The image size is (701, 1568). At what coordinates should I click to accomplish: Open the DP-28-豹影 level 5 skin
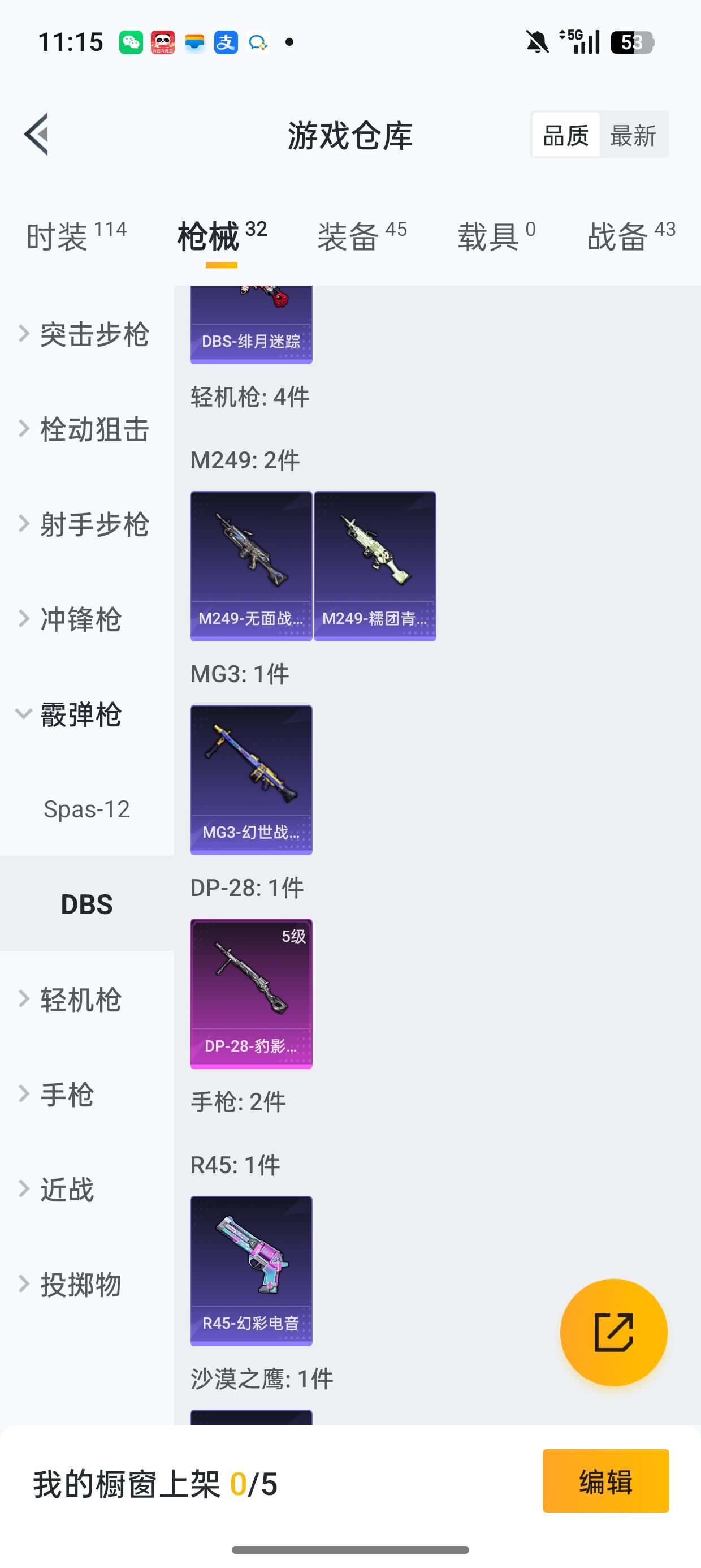tap(252, 992)
